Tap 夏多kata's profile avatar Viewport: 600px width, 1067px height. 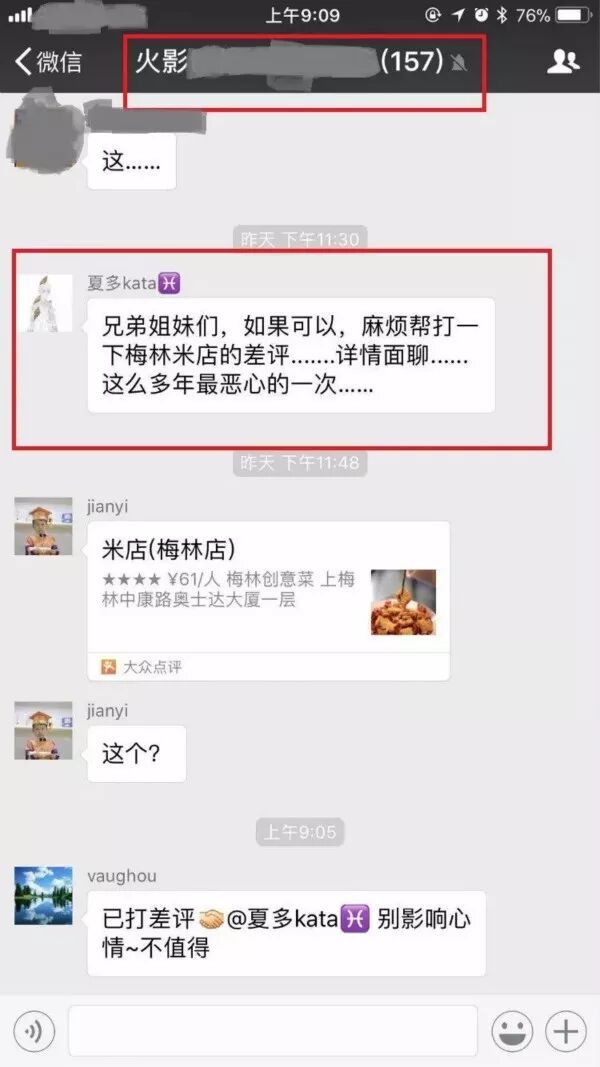tap(45, 303)
